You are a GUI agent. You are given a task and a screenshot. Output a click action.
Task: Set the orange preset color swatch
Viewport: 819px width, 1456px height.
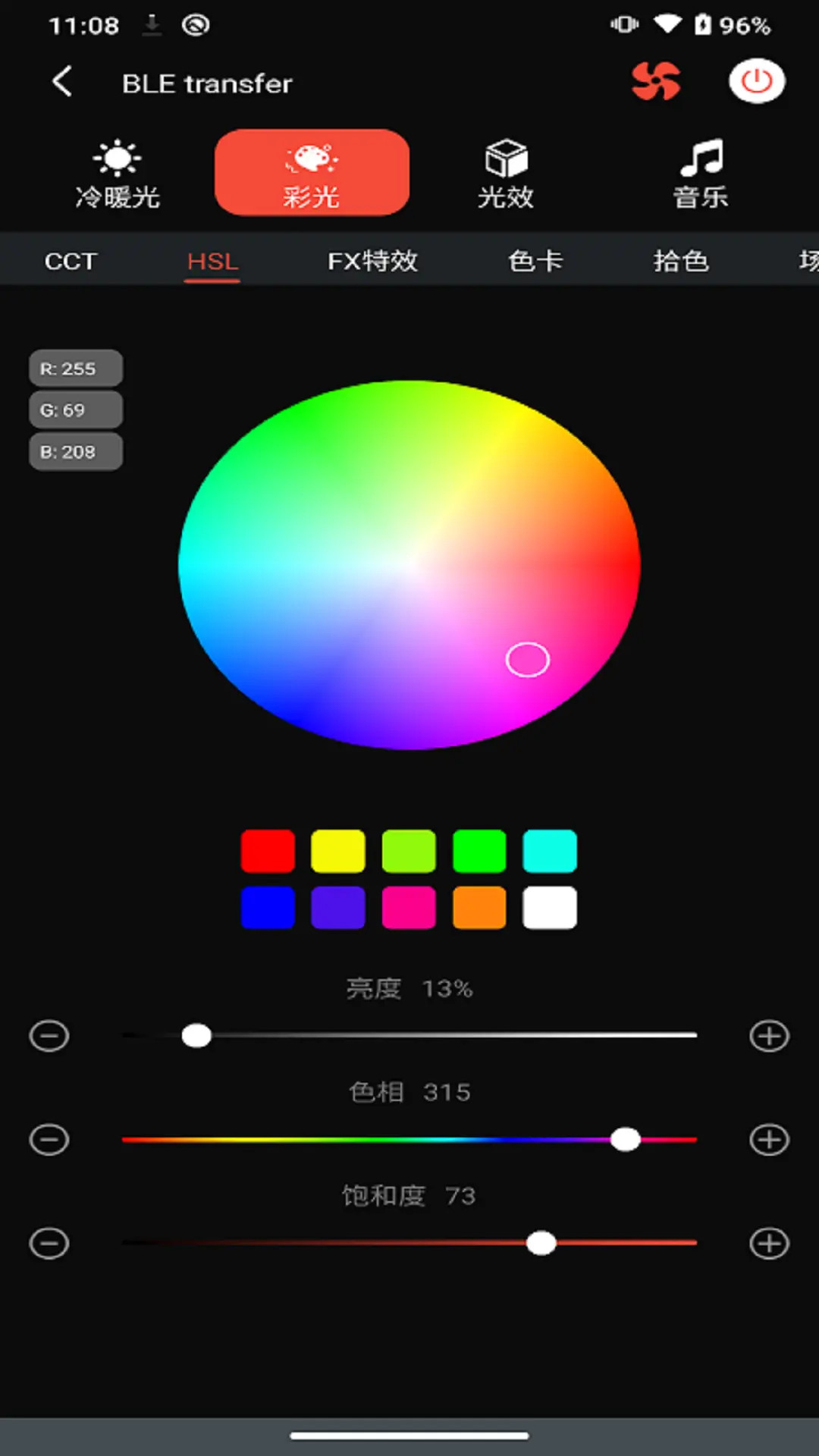point(479,908)
